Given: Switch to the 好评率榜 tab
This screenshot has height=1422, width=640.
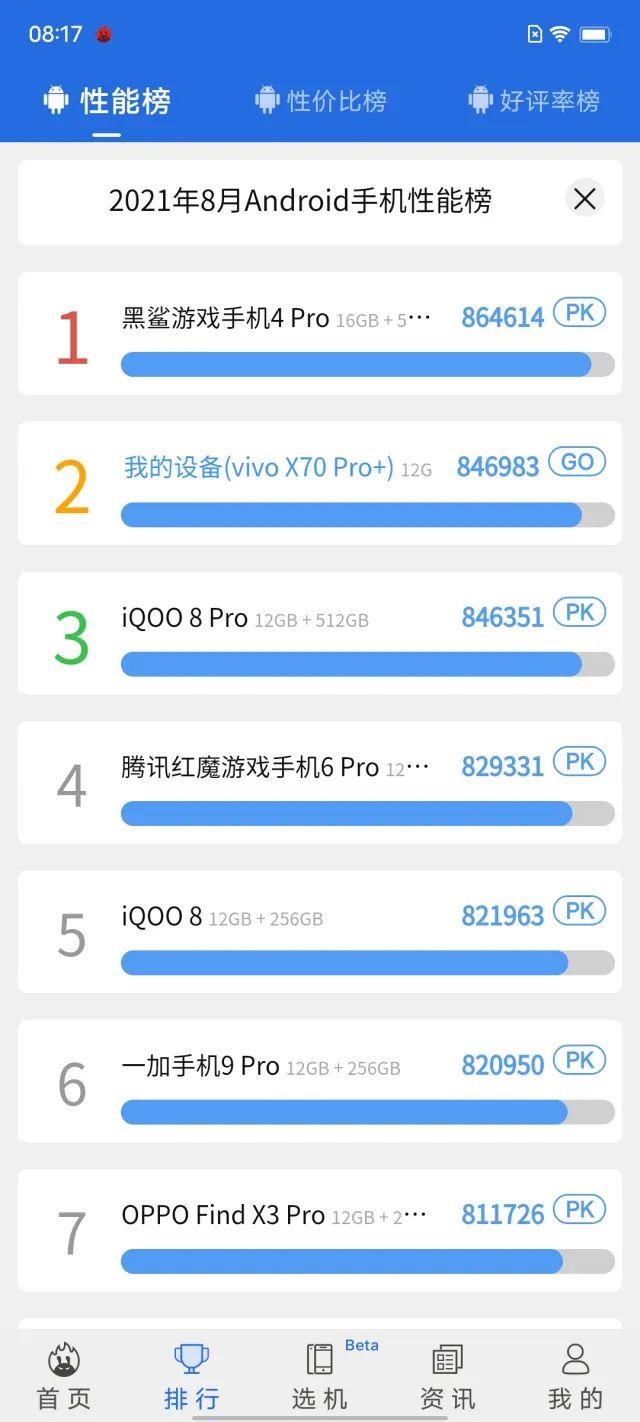Looking at the screenshot, I should (535, 101).
